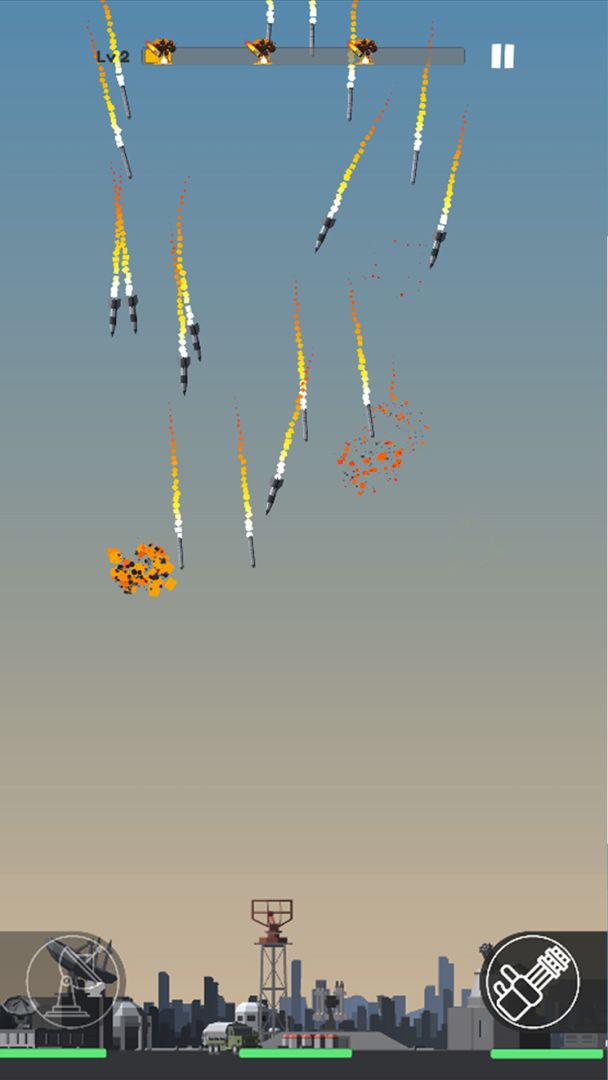Select the minigun weapon button
The height and width of the screenshot is (1080, 608).
[x=531, y=982]
